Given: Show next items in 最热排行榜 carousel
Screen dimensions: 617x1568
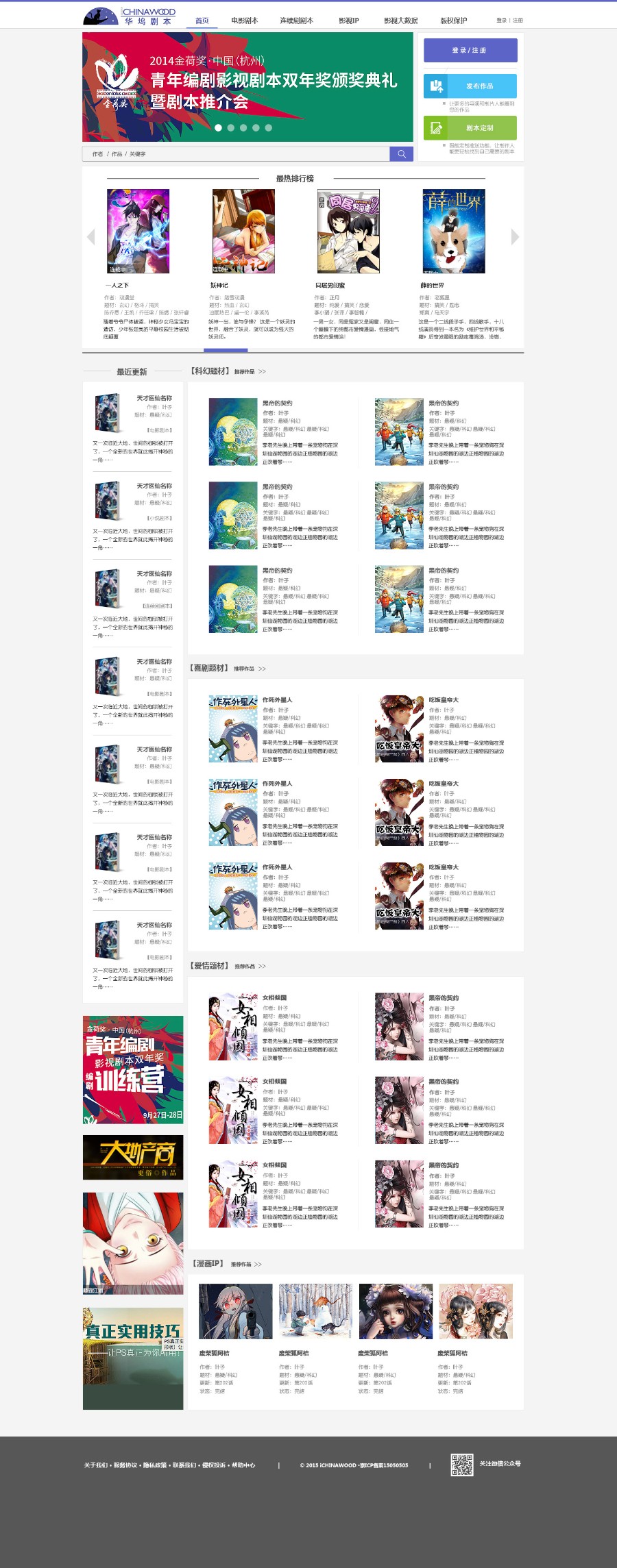Looking at the screenshot, I should tap(515, 237).
